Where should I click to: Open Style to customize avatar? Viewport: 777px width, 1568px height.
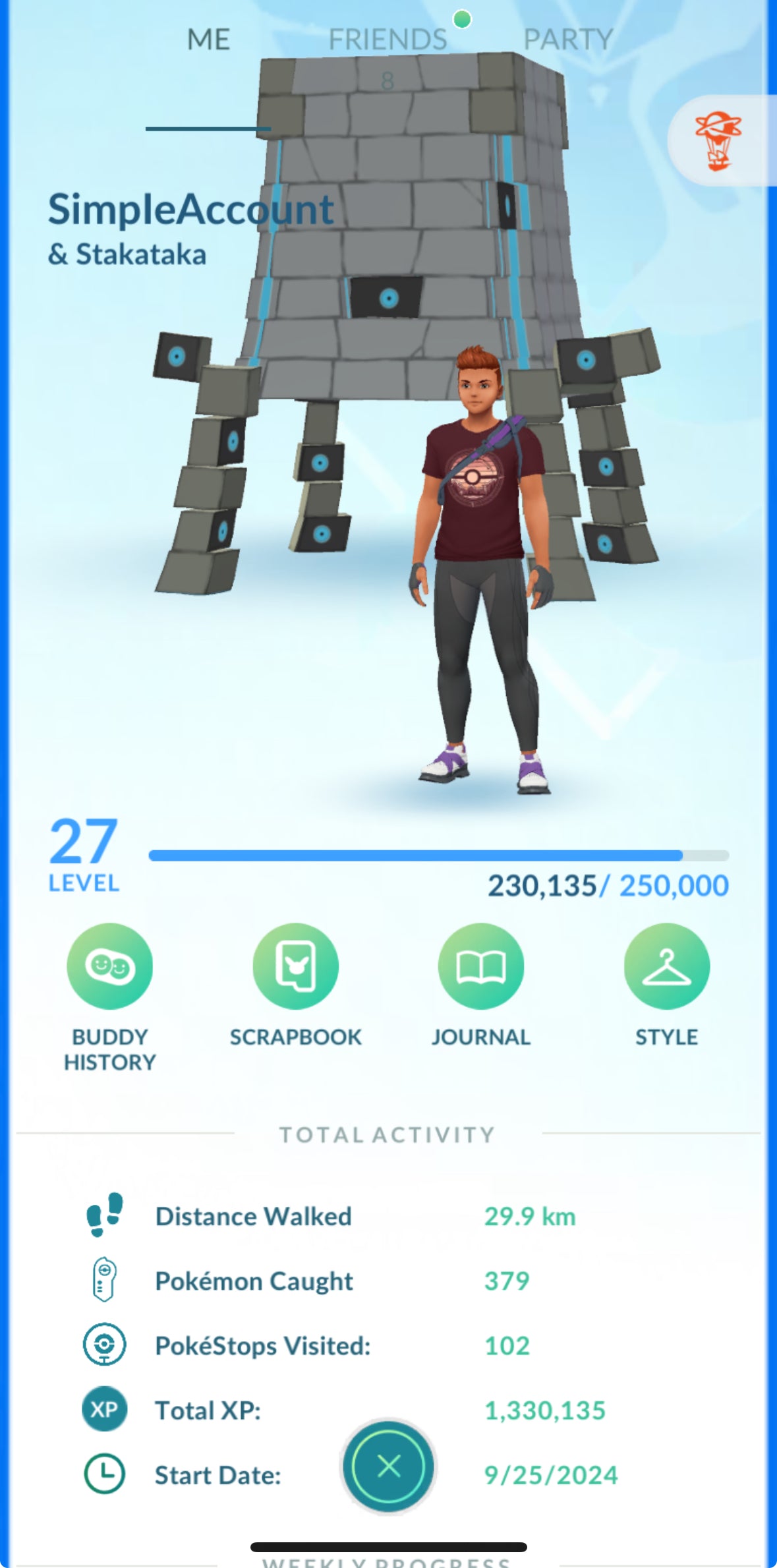click(x=666, y=967)
